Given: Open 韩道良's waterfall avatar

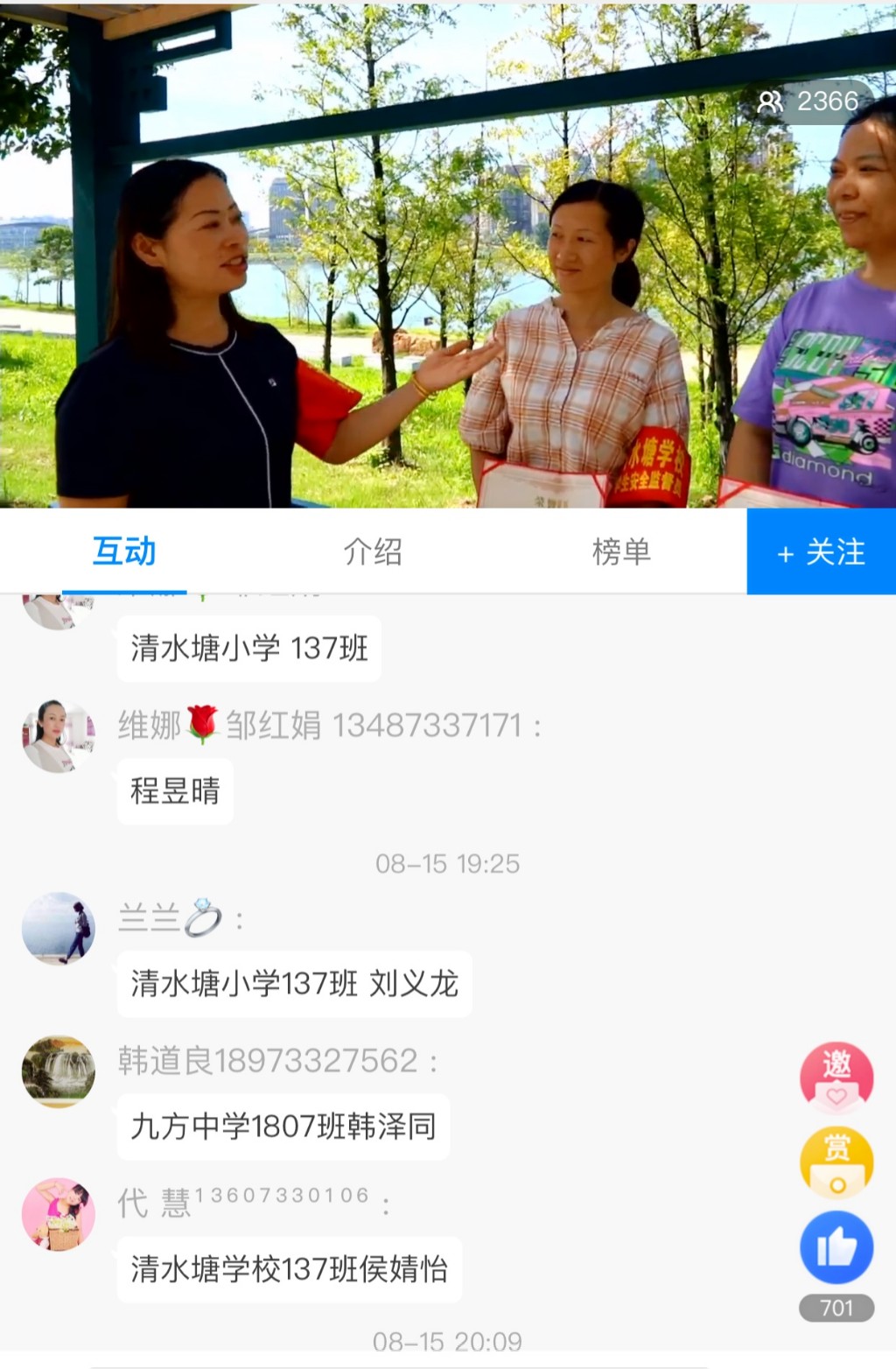Looking at the screenshot, I should click(59, 1071).
